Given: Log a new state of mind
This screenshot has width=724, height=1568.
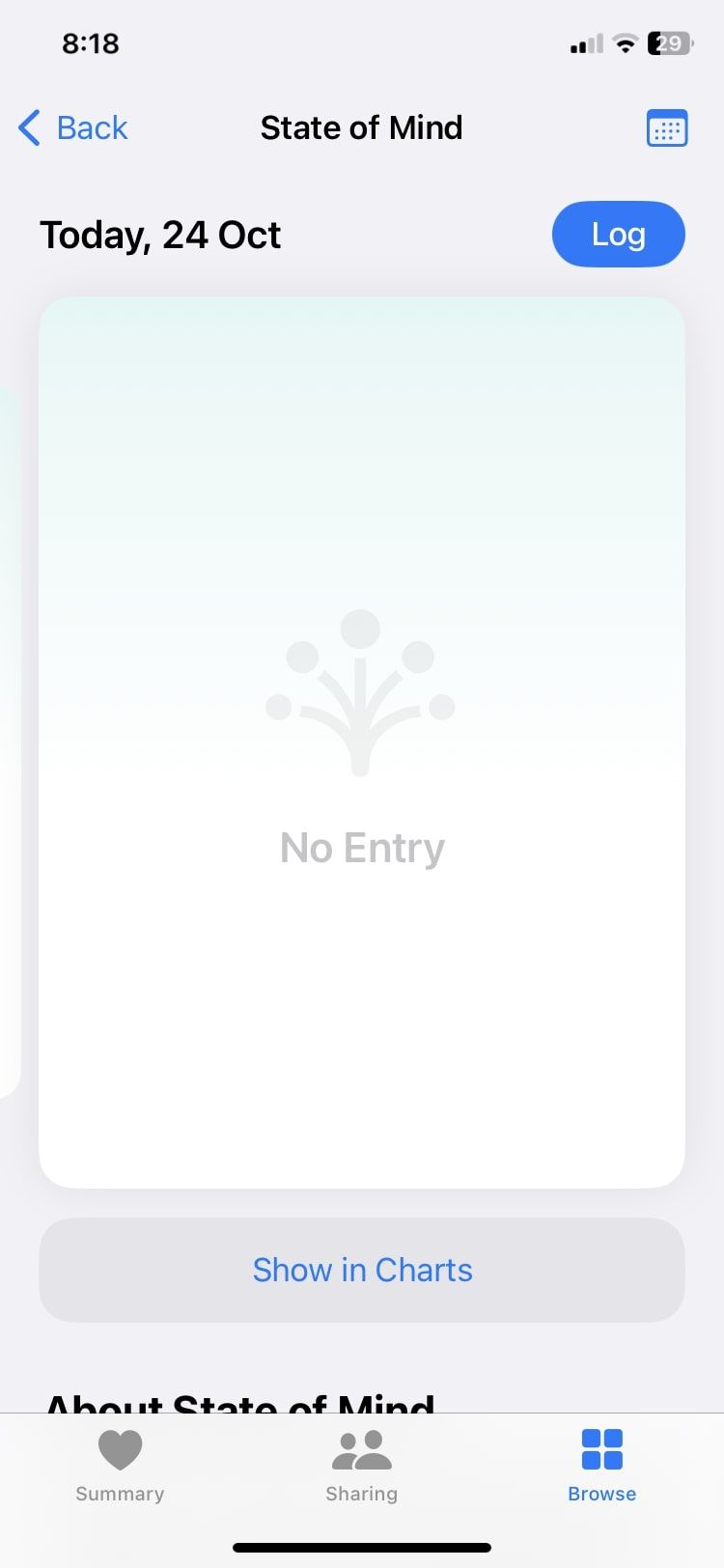Looking at the screenshot, I should (618, 234).
